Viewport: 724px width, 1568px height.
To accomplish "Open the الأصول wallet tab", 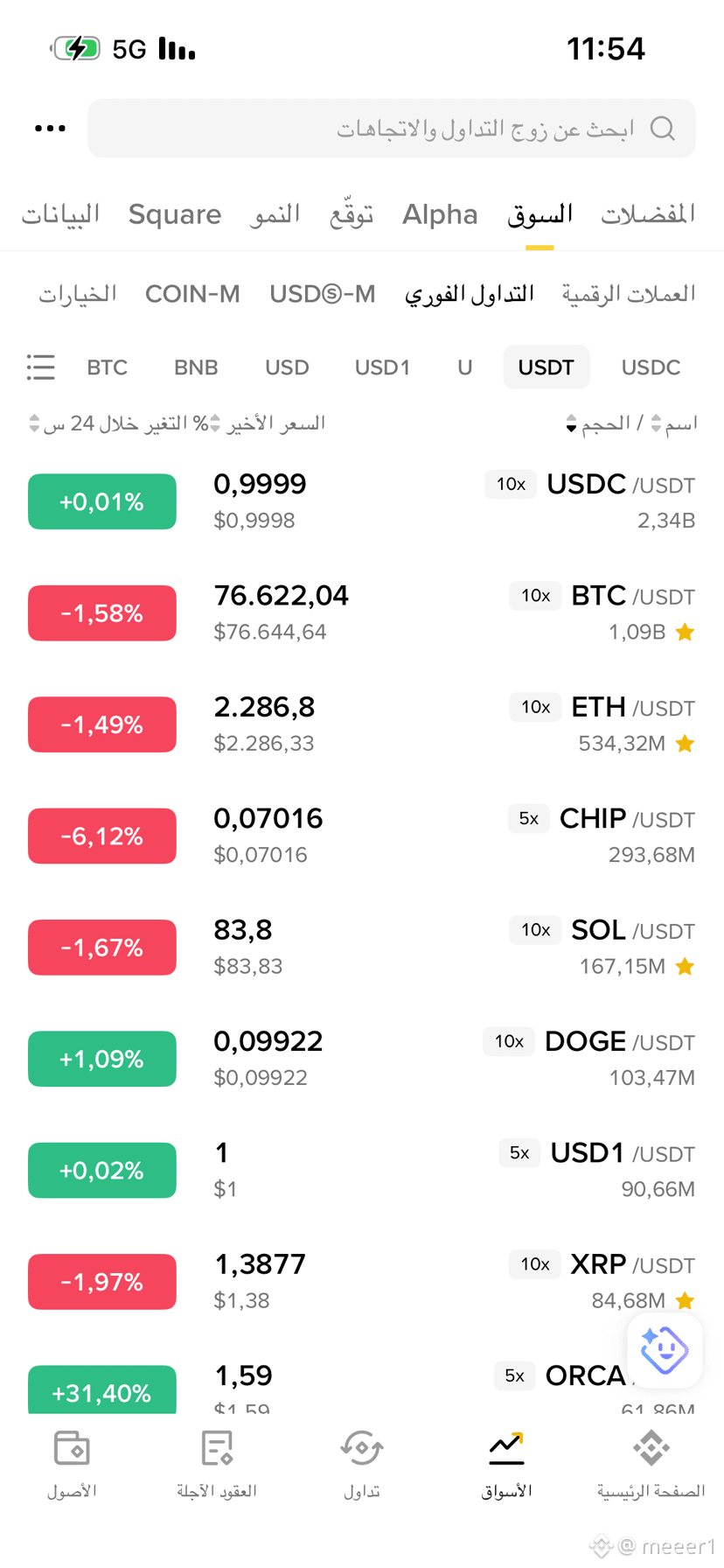I will point(72,1465).
